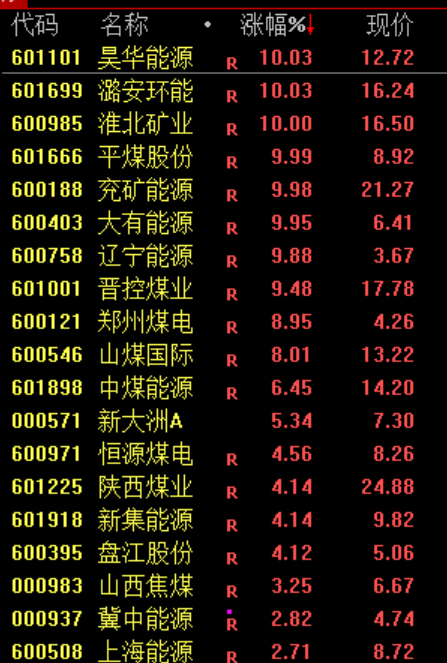Open 新大洲A stock details

tap(223, 420)
